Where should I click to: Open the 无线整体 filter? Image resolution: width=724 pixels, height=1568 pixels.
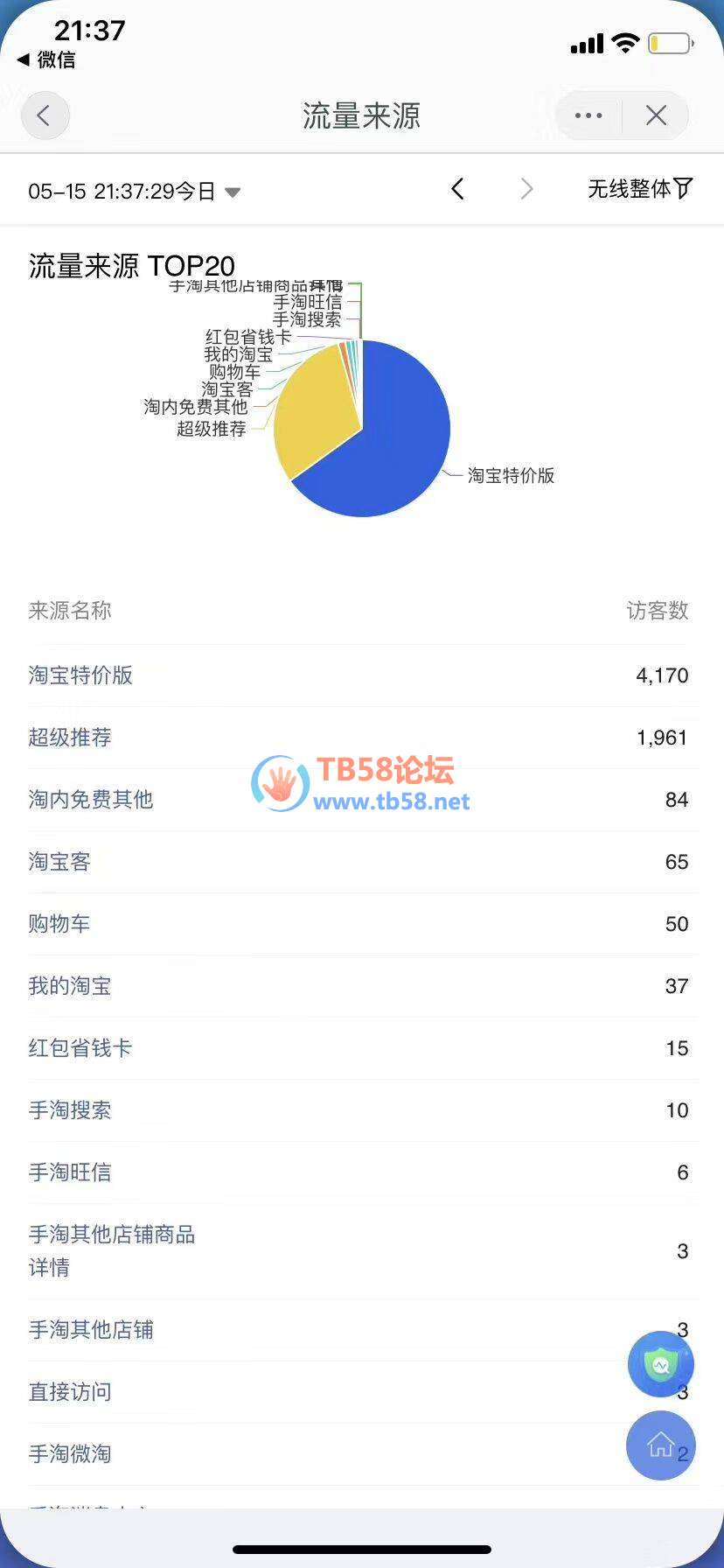tap(639, 189)
